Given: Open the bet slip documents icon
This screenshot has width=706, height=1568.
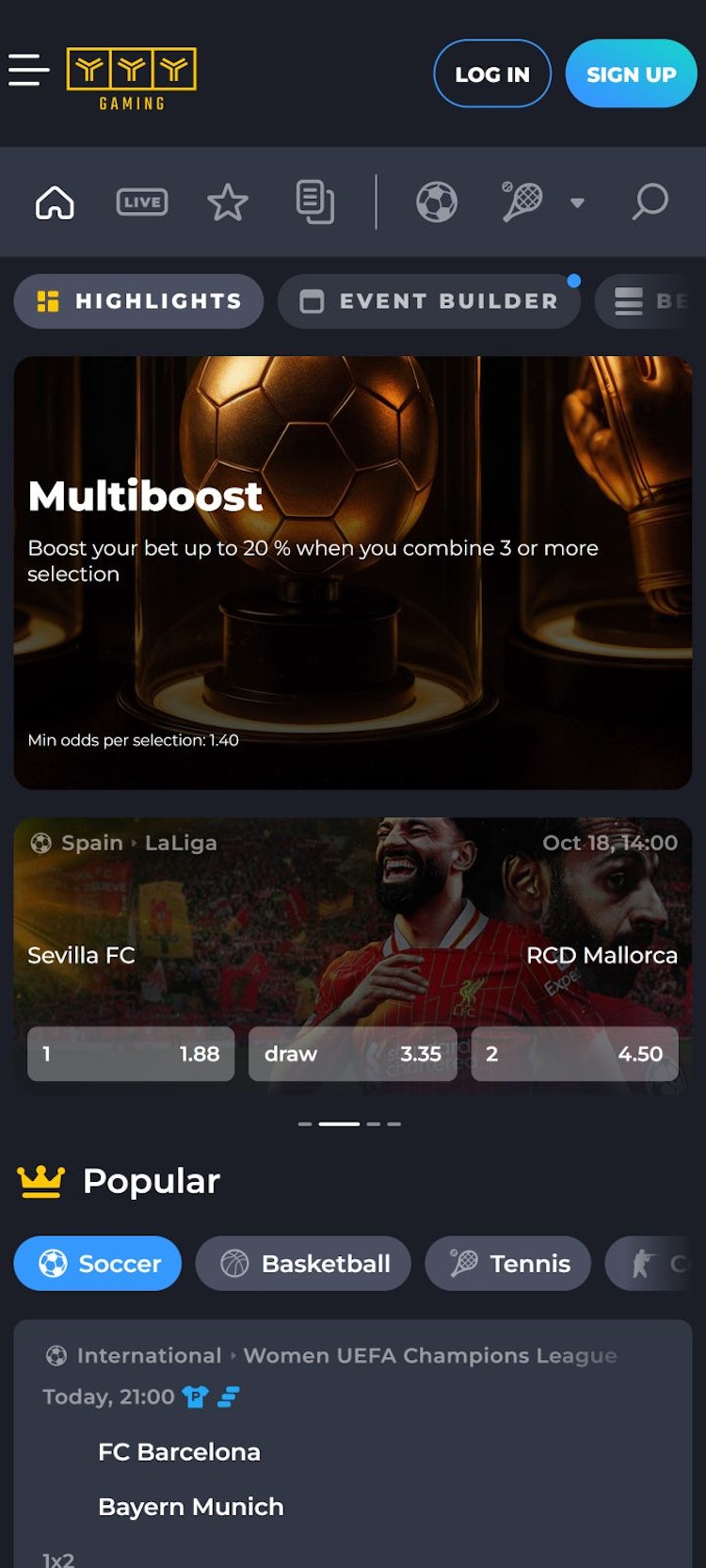Looking at the screenshot, I should 314,202.
